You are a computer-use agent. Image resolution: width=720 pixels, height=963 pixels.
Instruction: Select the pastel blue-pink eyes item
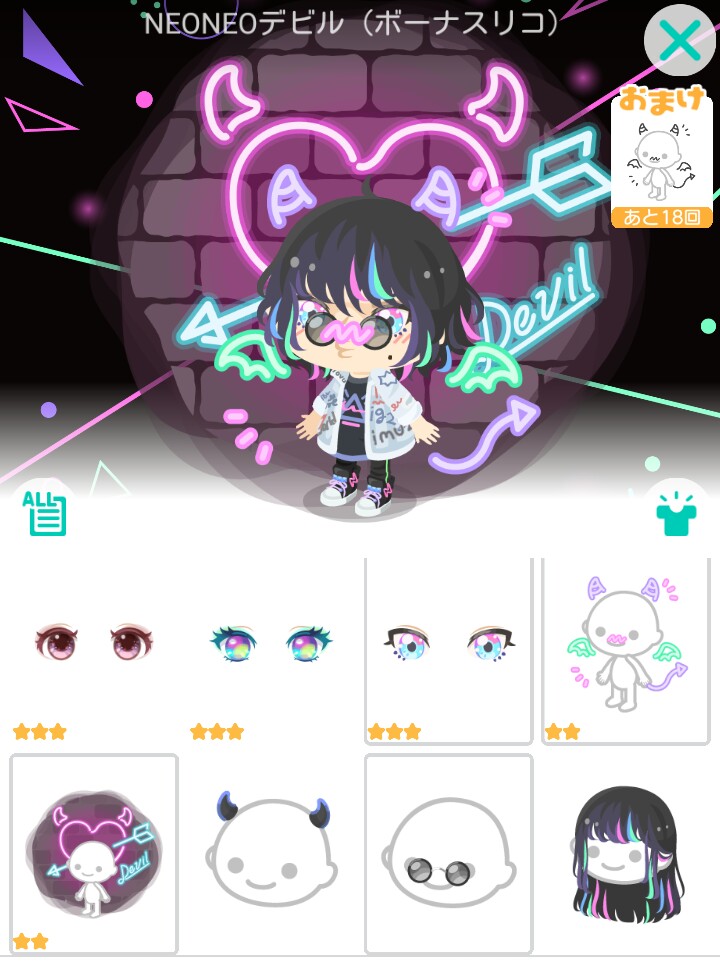tap(448, 652)
